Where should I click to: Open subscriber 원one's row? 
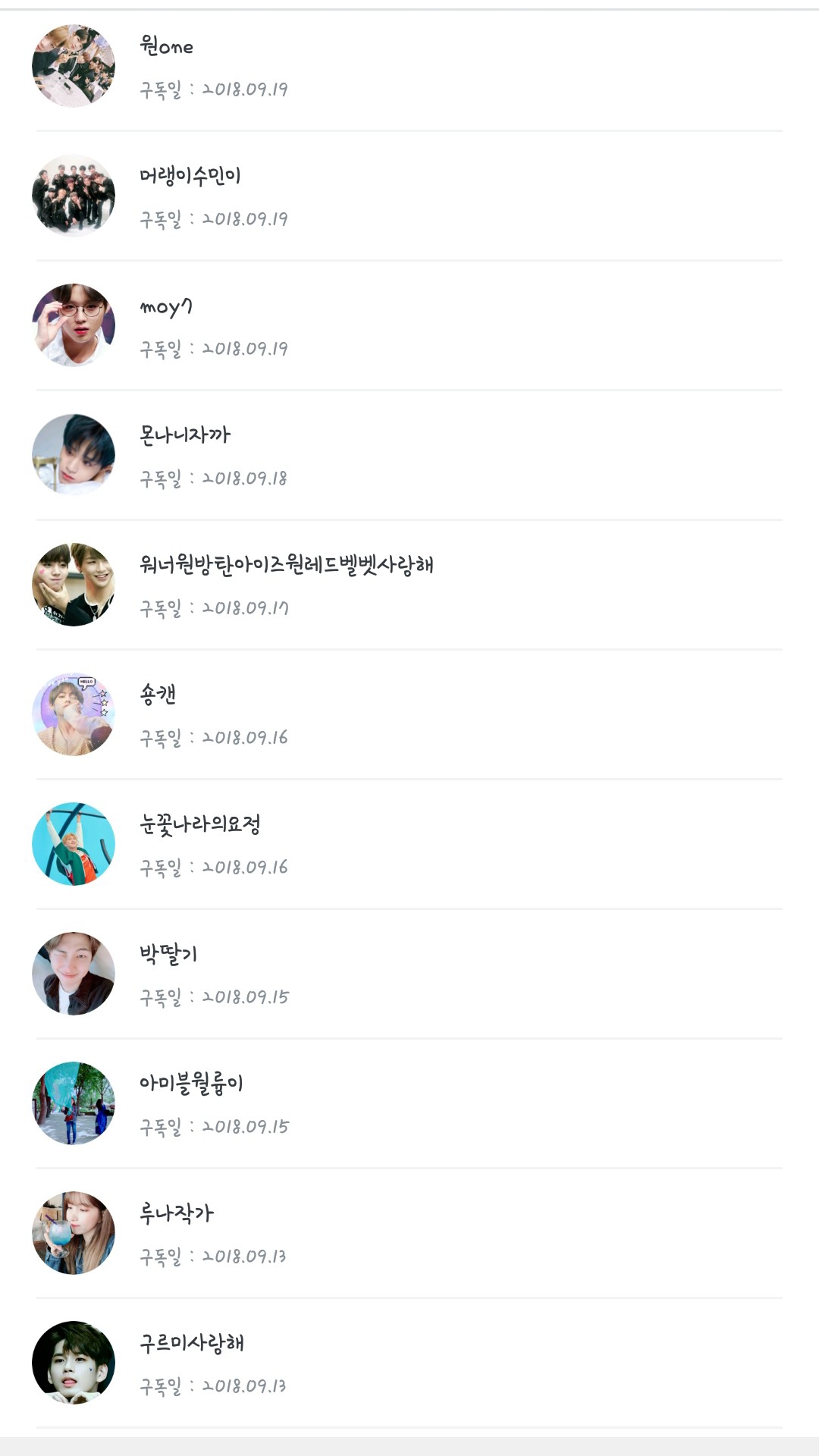coord(409,67)
